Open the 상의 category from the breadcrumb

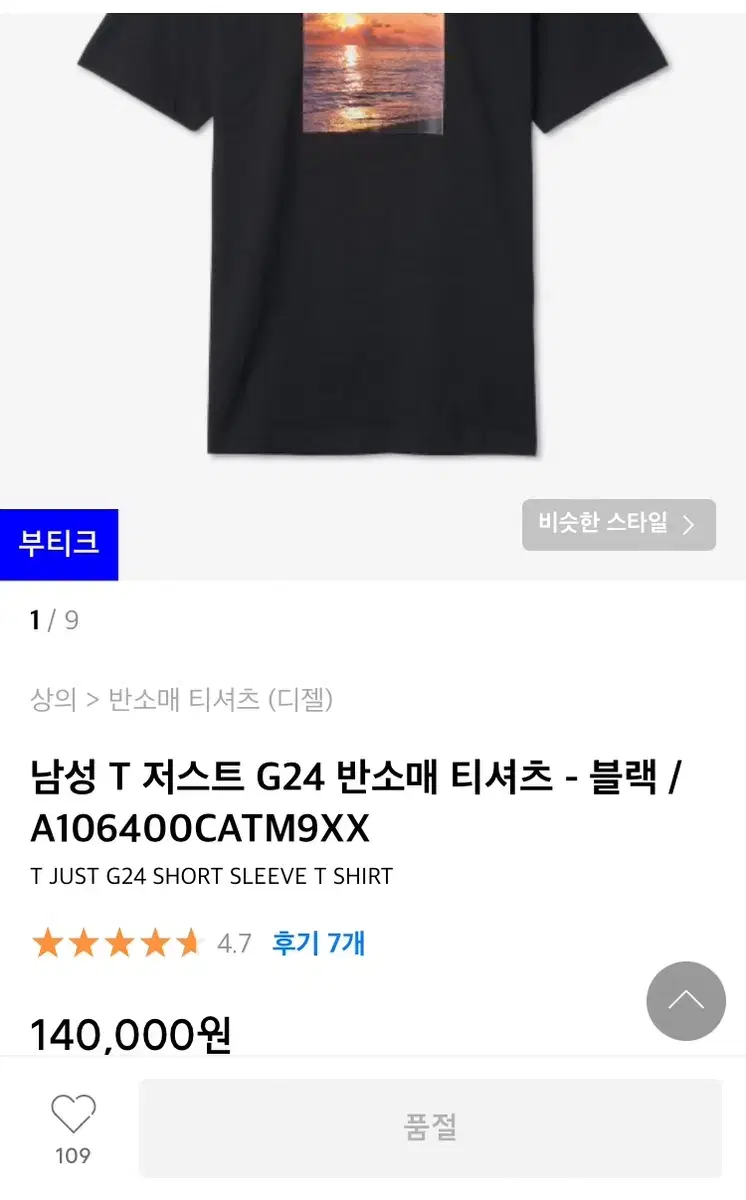(x=52, y=701)
